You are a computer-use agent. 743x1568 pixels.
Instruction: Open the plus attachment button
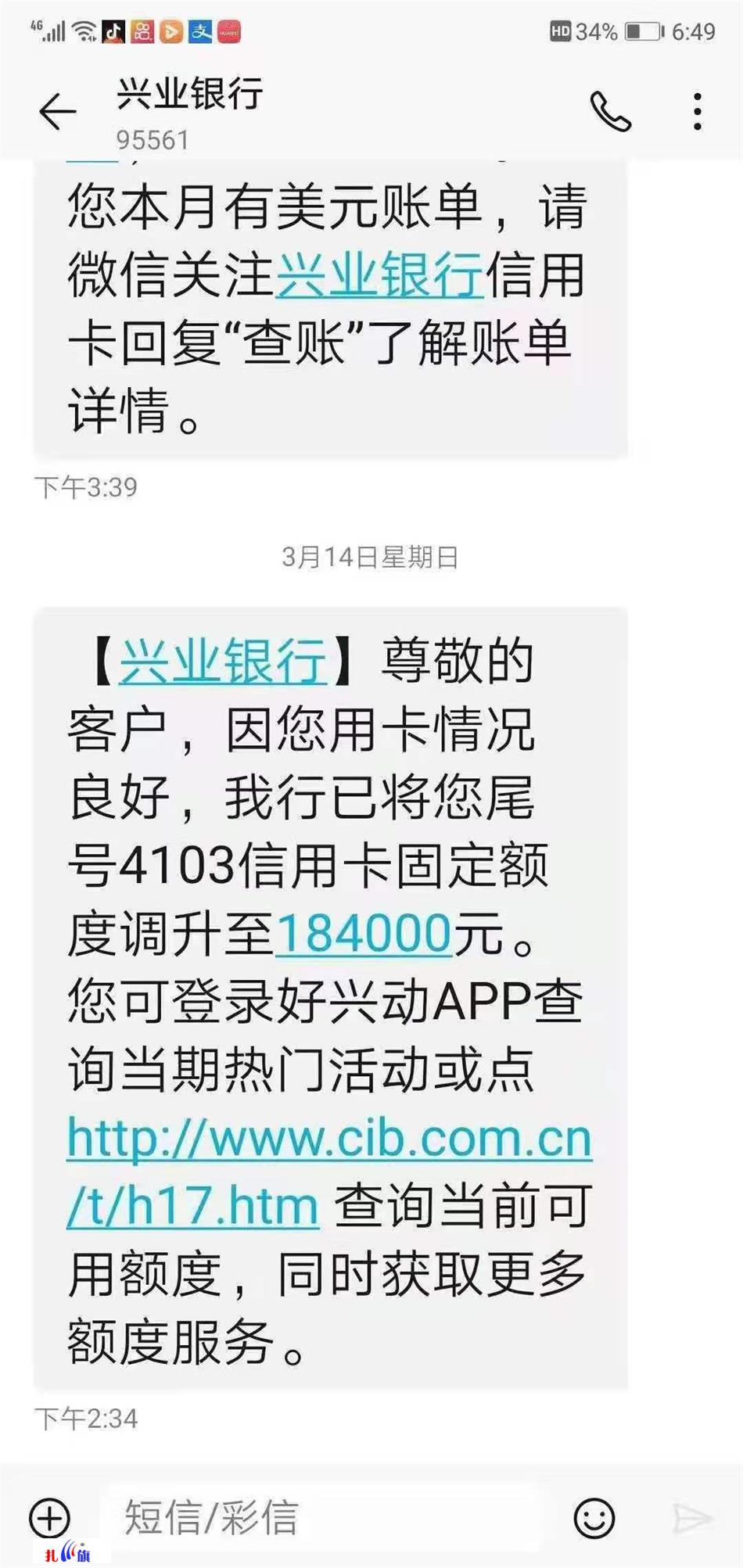click(50, 1519)
